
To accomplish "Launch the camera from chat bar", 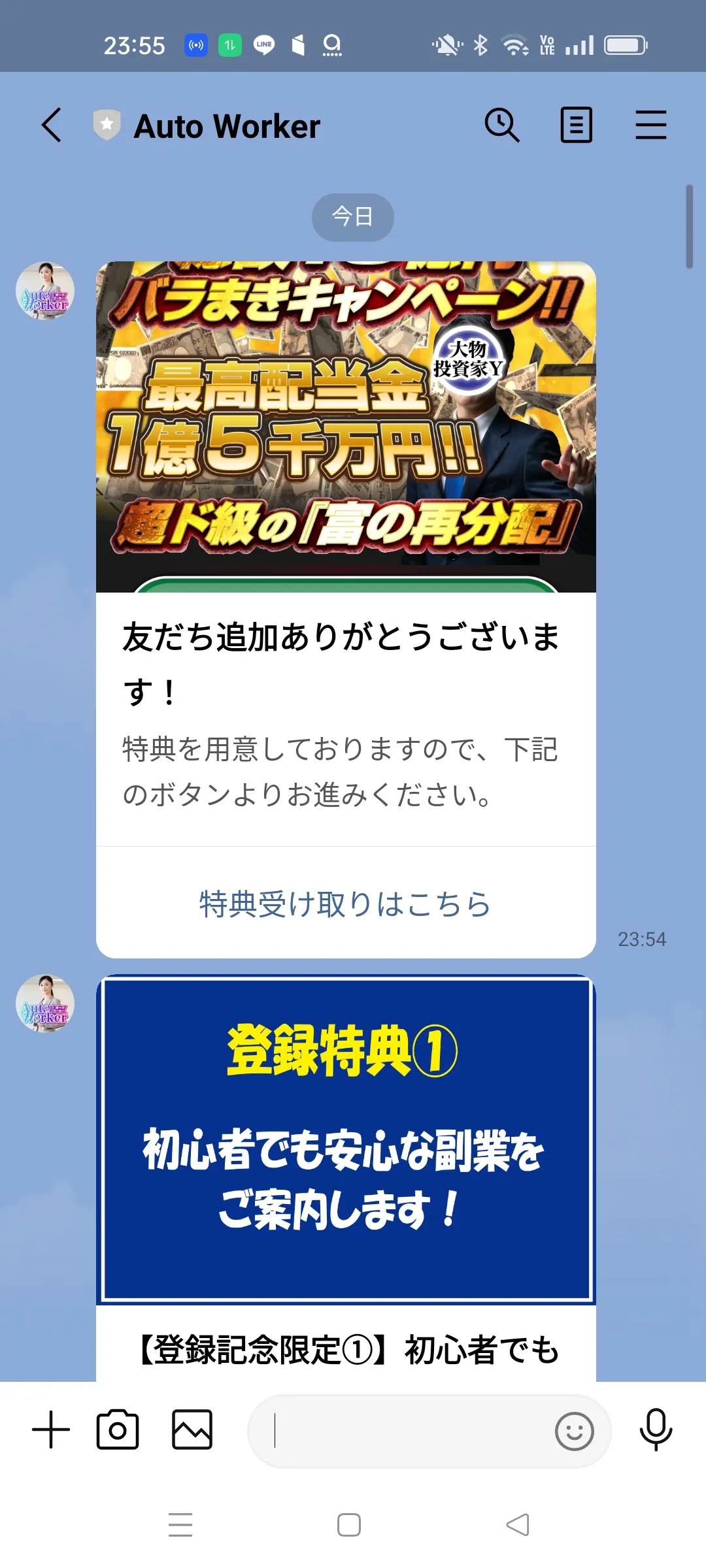I will click(x=118, y=1429).
